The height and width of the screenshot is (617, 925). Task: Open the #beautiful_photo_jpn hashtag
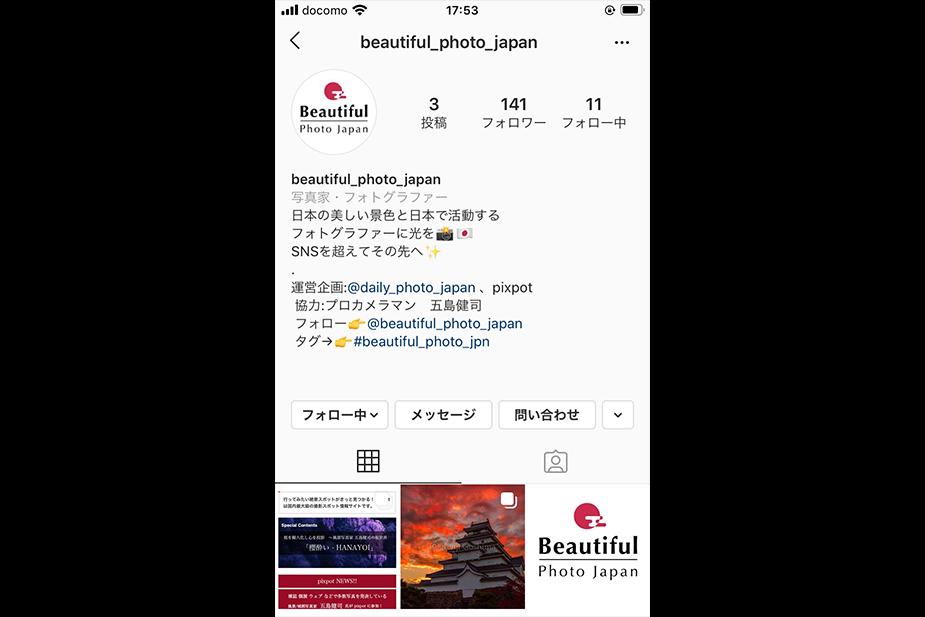[x=421, y=342]
